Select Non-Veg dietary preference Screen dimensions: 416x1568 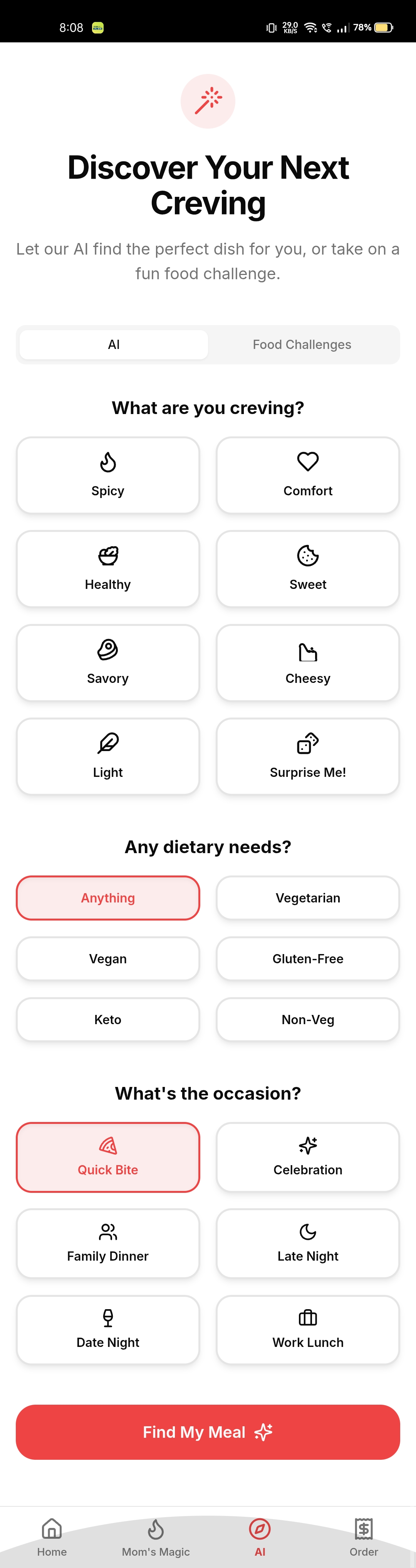(x=308, y=1020)
